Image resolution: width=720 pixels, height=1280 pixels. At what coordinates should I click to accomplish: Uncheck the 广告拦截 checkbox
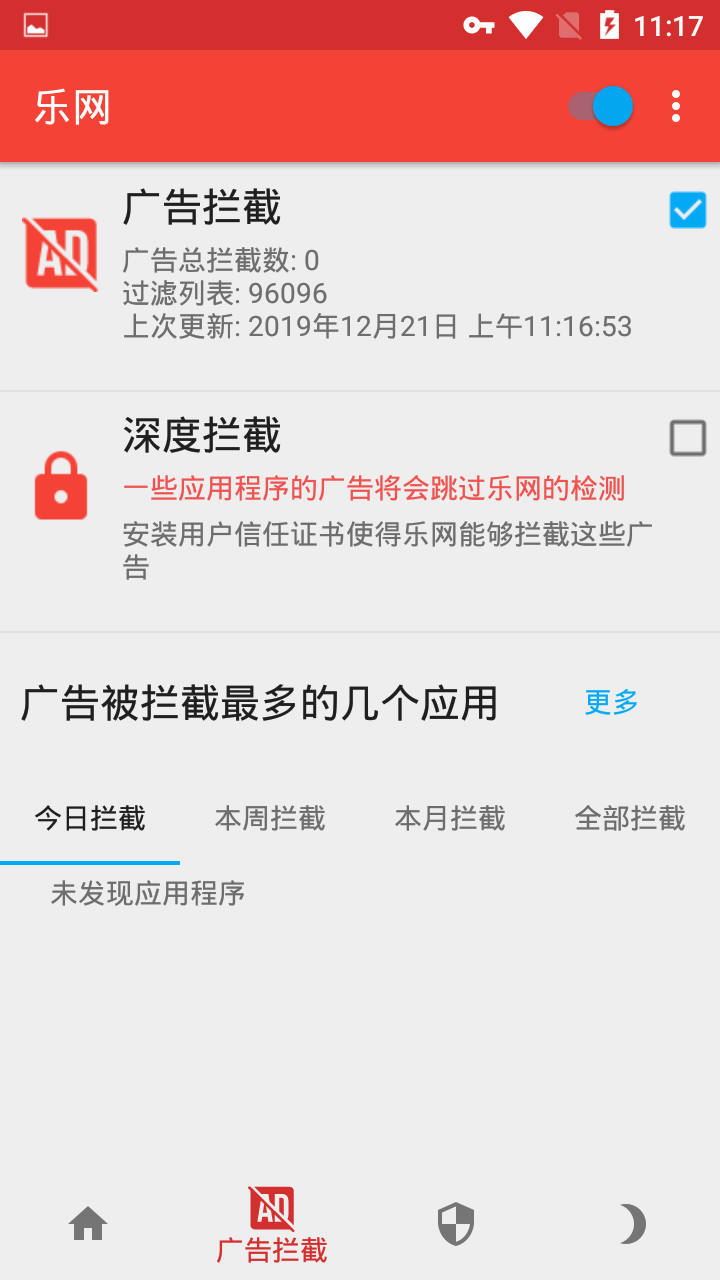(688, 210)
